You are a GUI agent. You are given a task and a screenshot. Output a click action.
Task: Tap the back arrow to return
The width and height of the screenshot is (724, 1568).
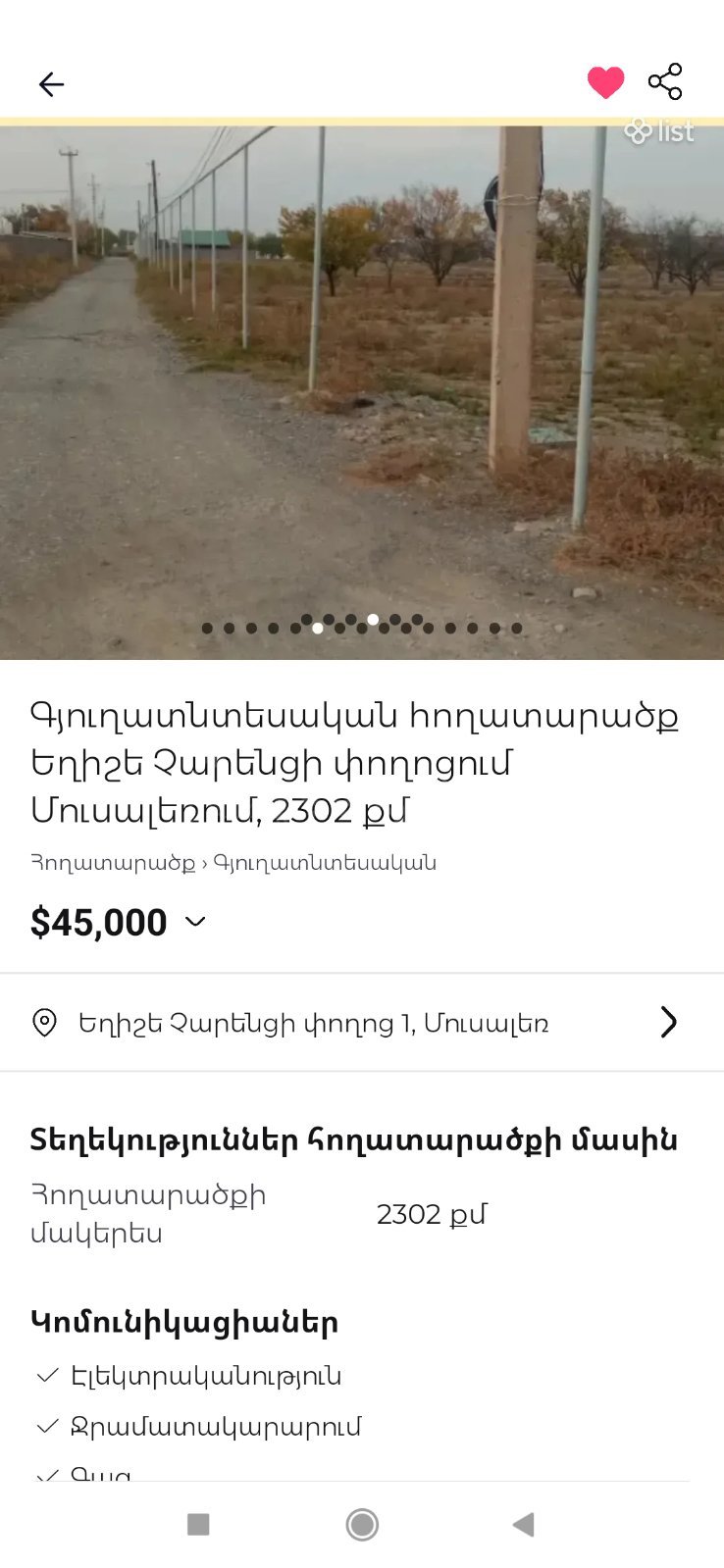[51, 84]
